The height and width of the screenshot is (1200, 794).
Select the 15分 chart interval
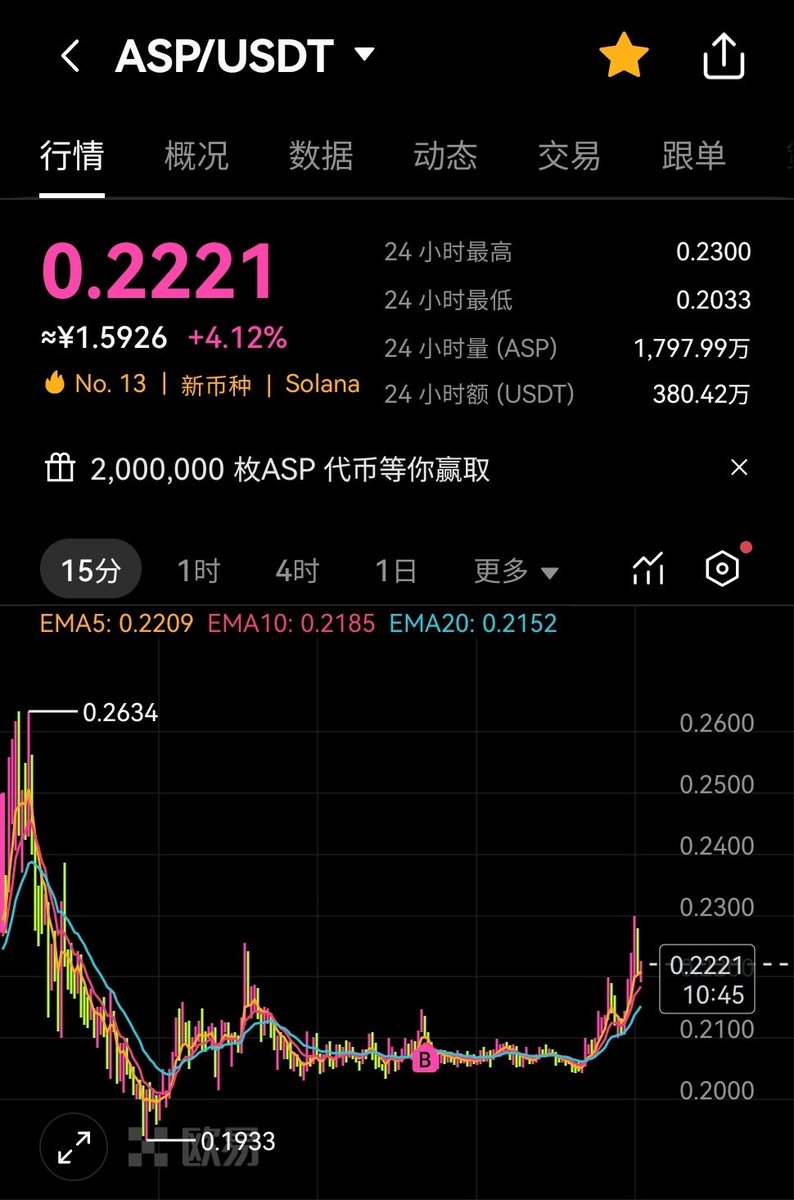tap(90, 571)
